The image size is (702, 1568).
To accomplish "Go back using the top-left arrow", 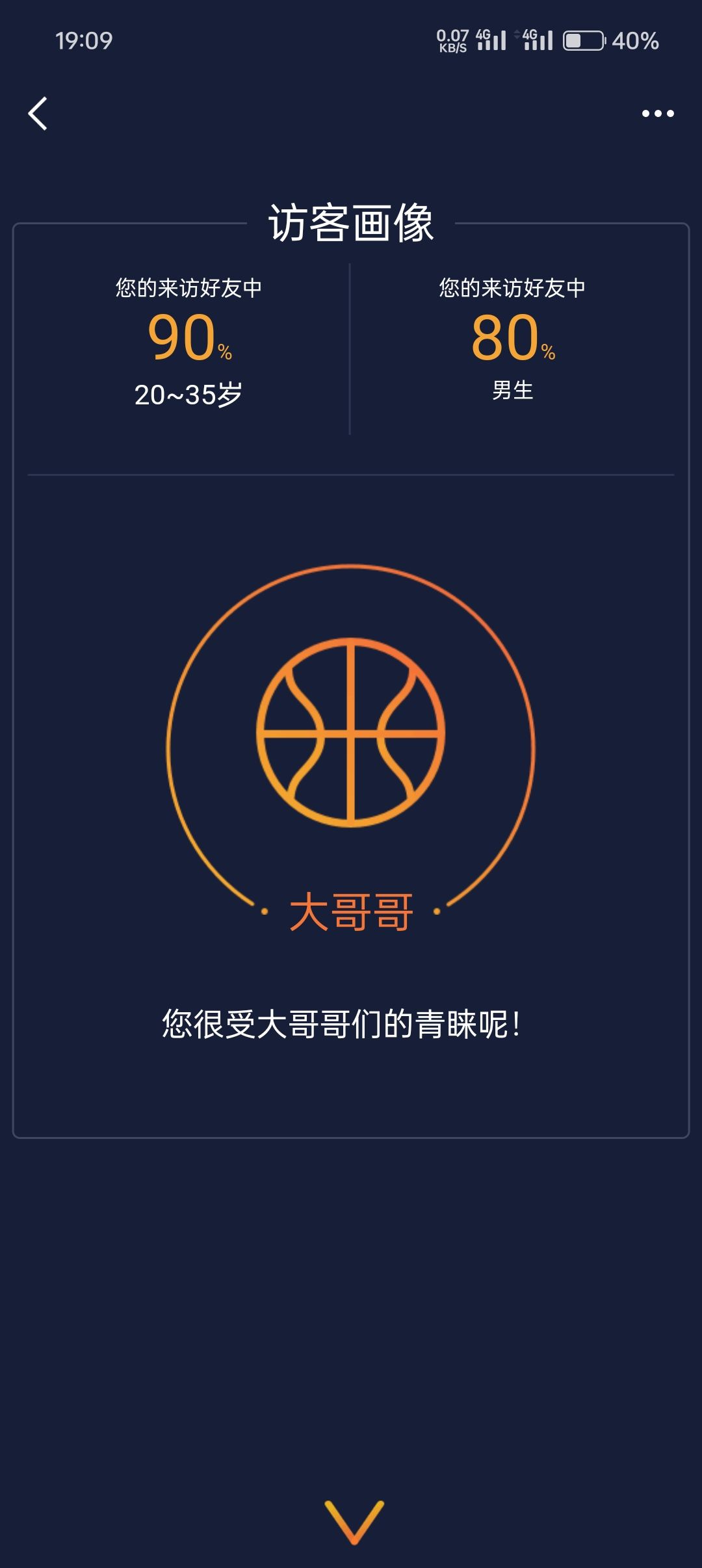I will (x=38, y=114).
